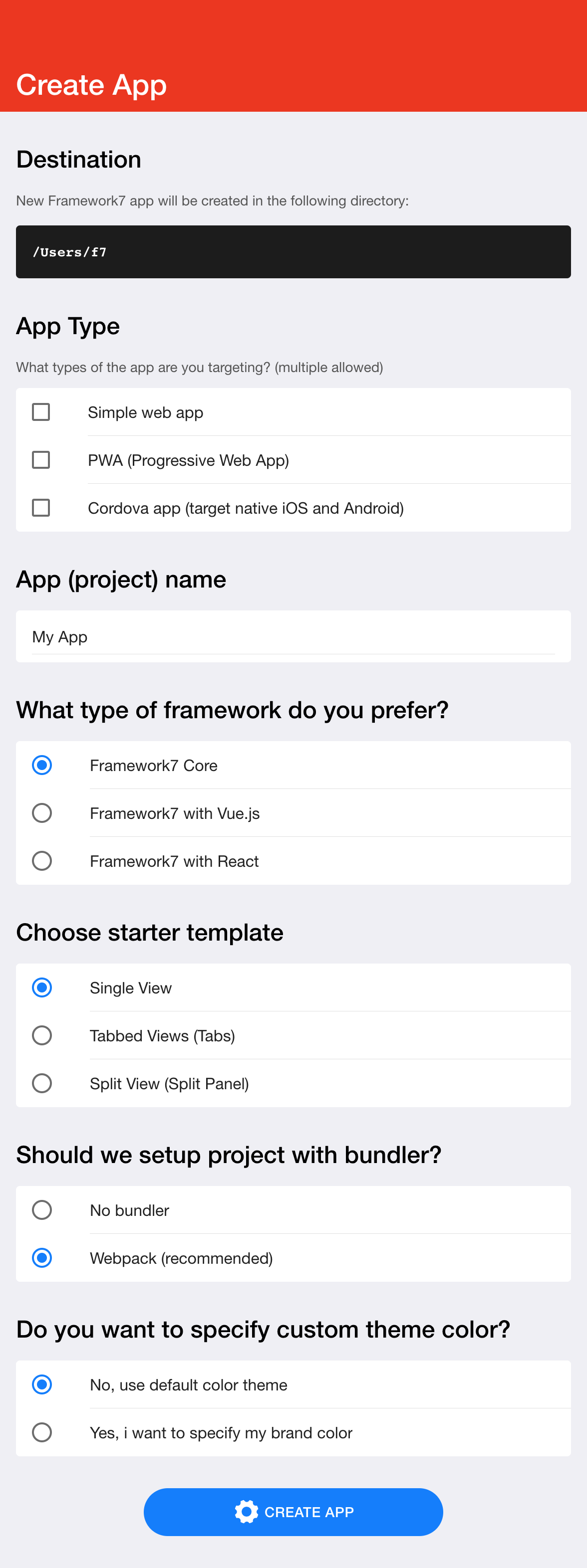Choose Framework7 with Vue.js
The height and width of the screenshot is (1568, 587).
tap(41, 813)
